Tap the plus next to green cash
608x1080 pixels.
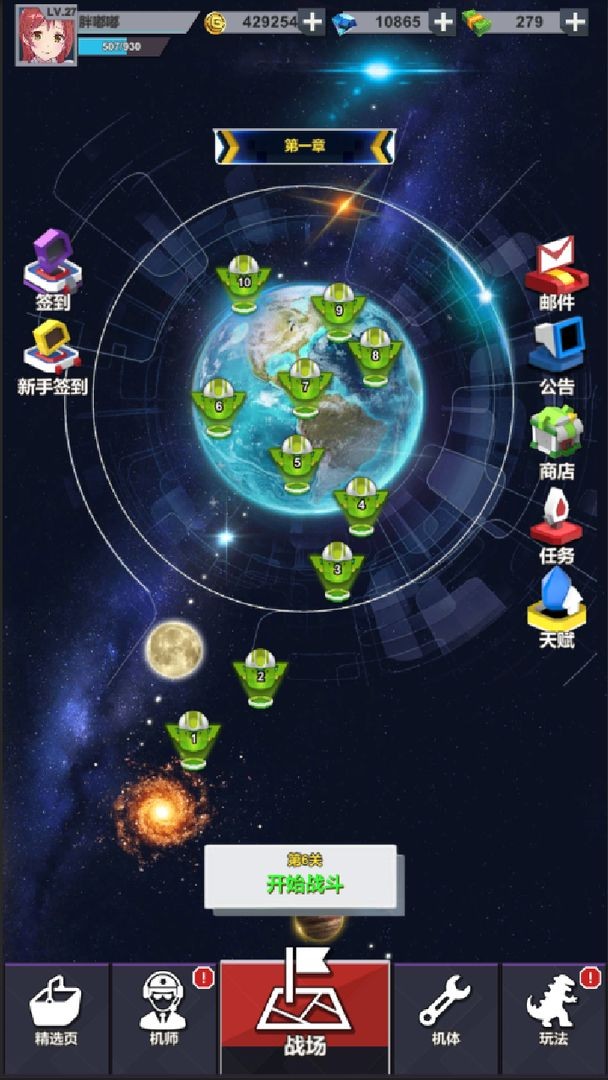point(574,21)
